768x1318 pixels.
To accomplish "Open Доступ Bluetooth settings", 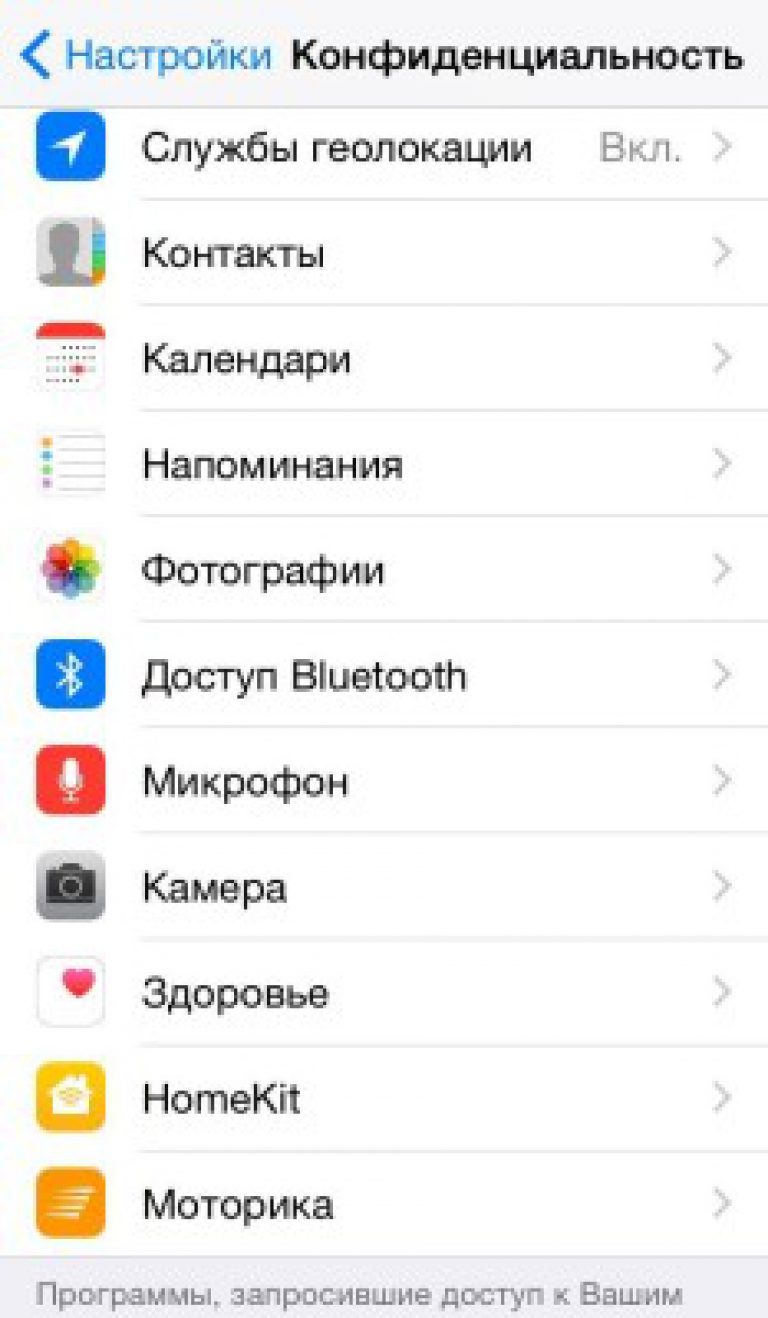I will coord(384,675).
